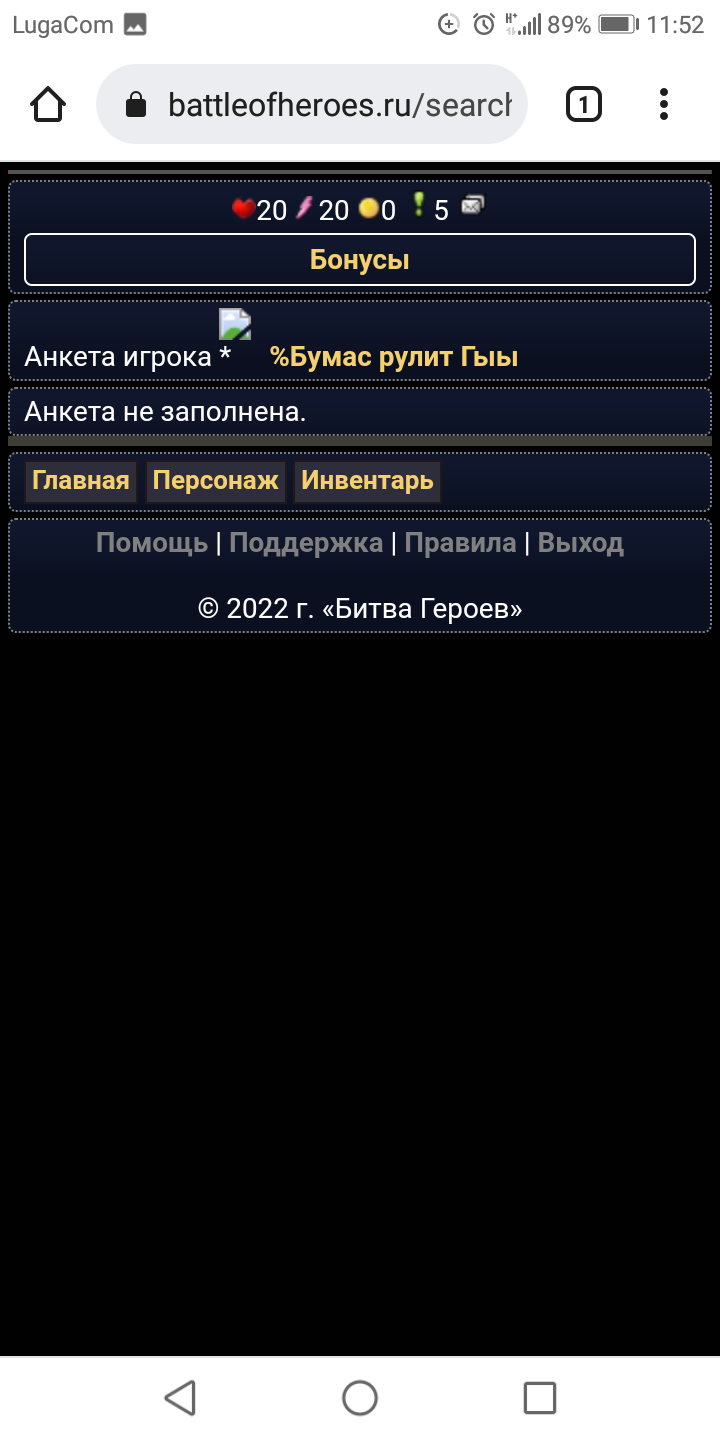Open the browser tab switcher

pyautogui.click(x=584, y=104)
